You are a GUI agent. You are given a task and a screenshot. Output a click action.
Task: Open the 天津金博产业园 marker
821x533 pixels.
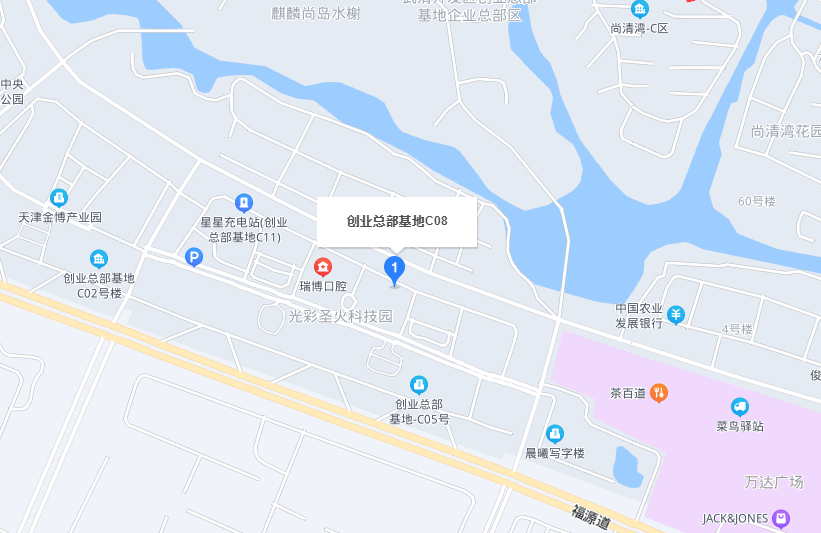[60, 198]
